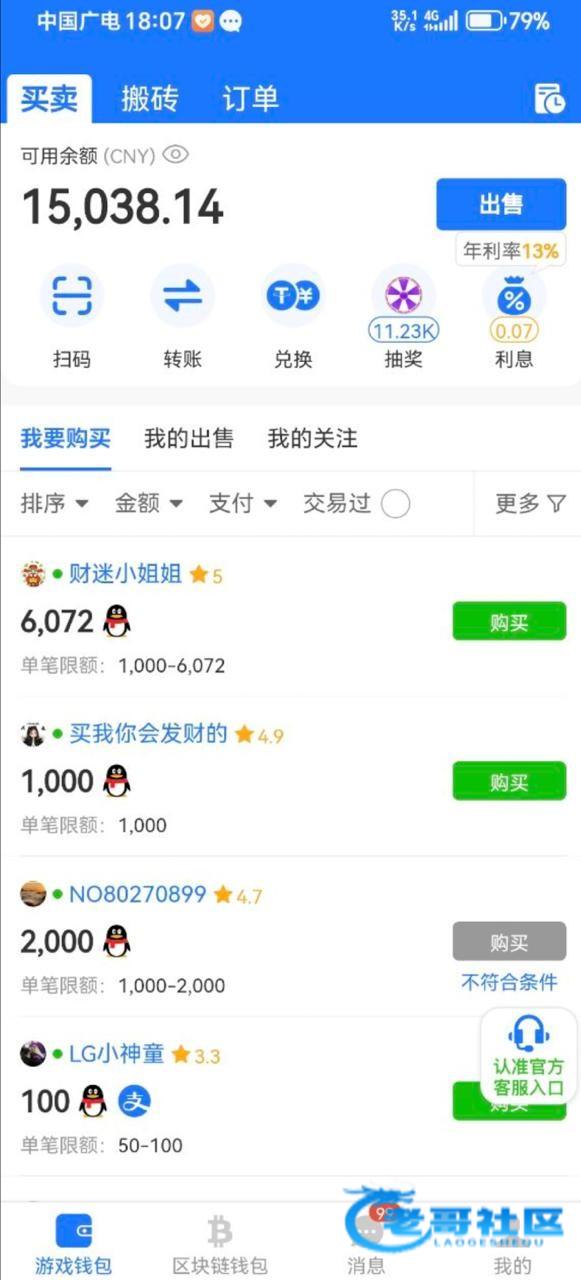Switch to 我的出售 tab

tap(189, 438)
